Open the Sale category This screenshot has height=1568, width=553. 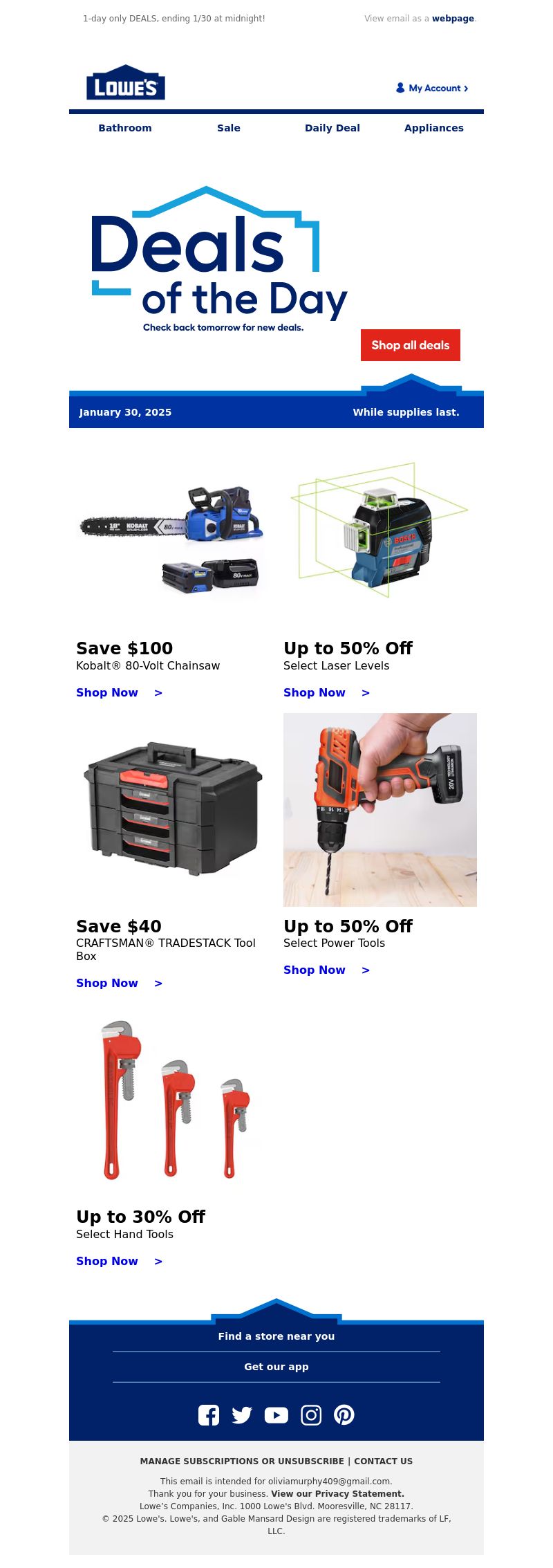coord(229,128)
